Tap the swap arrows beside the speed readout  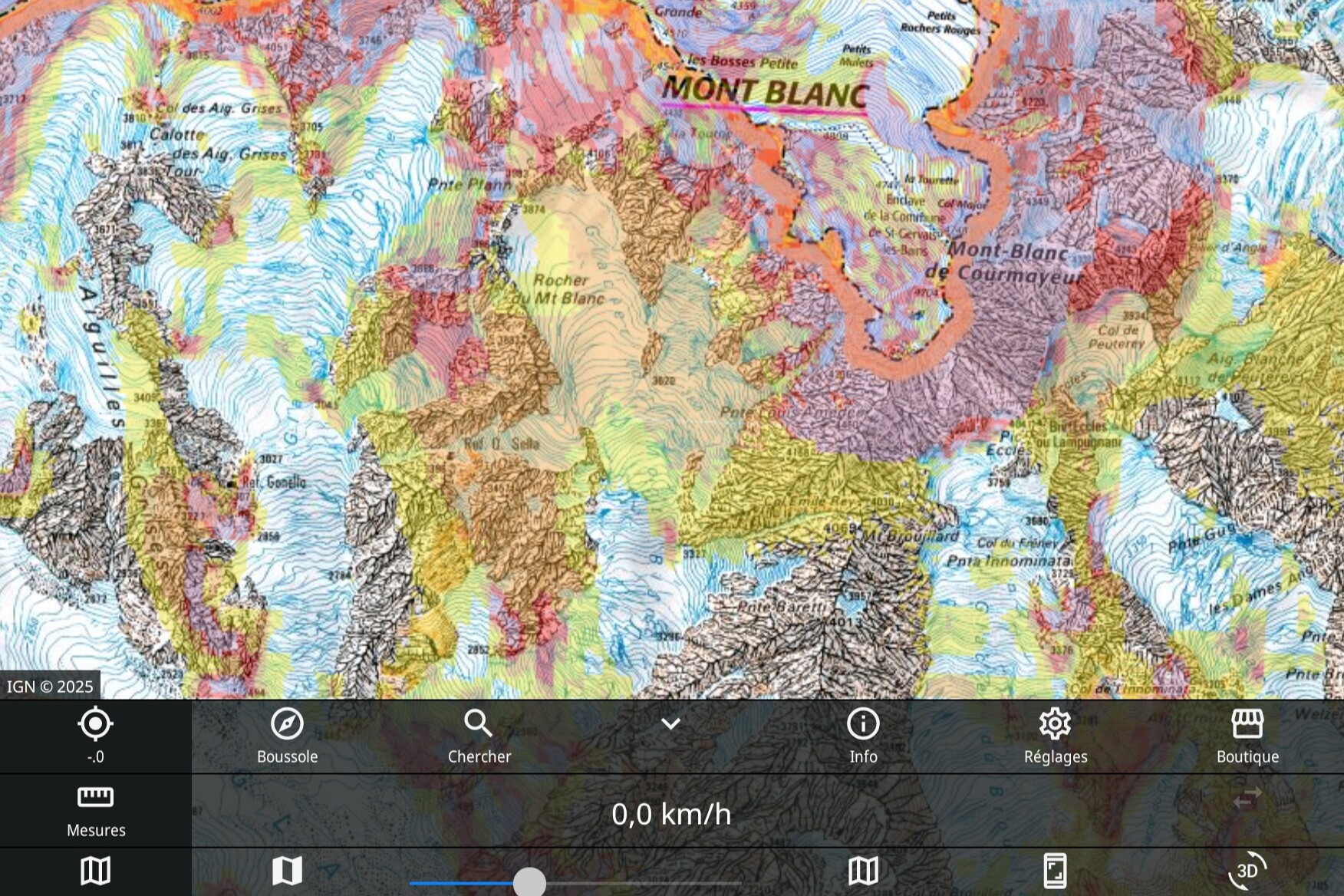click(x=1247, y=799)
